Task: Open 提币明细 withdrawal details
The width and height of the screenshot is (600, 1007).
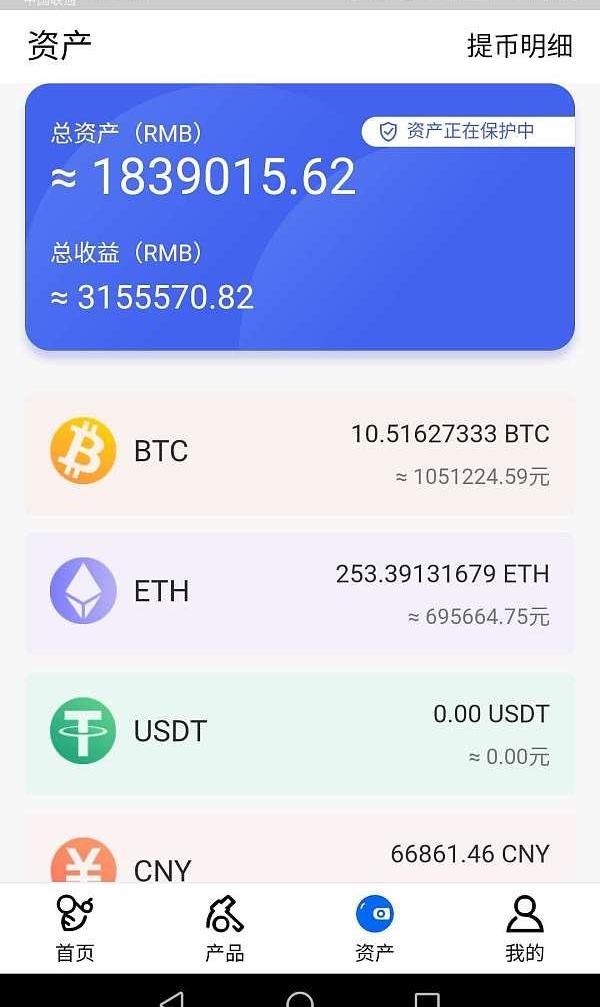Action: (x=520, y=45)
